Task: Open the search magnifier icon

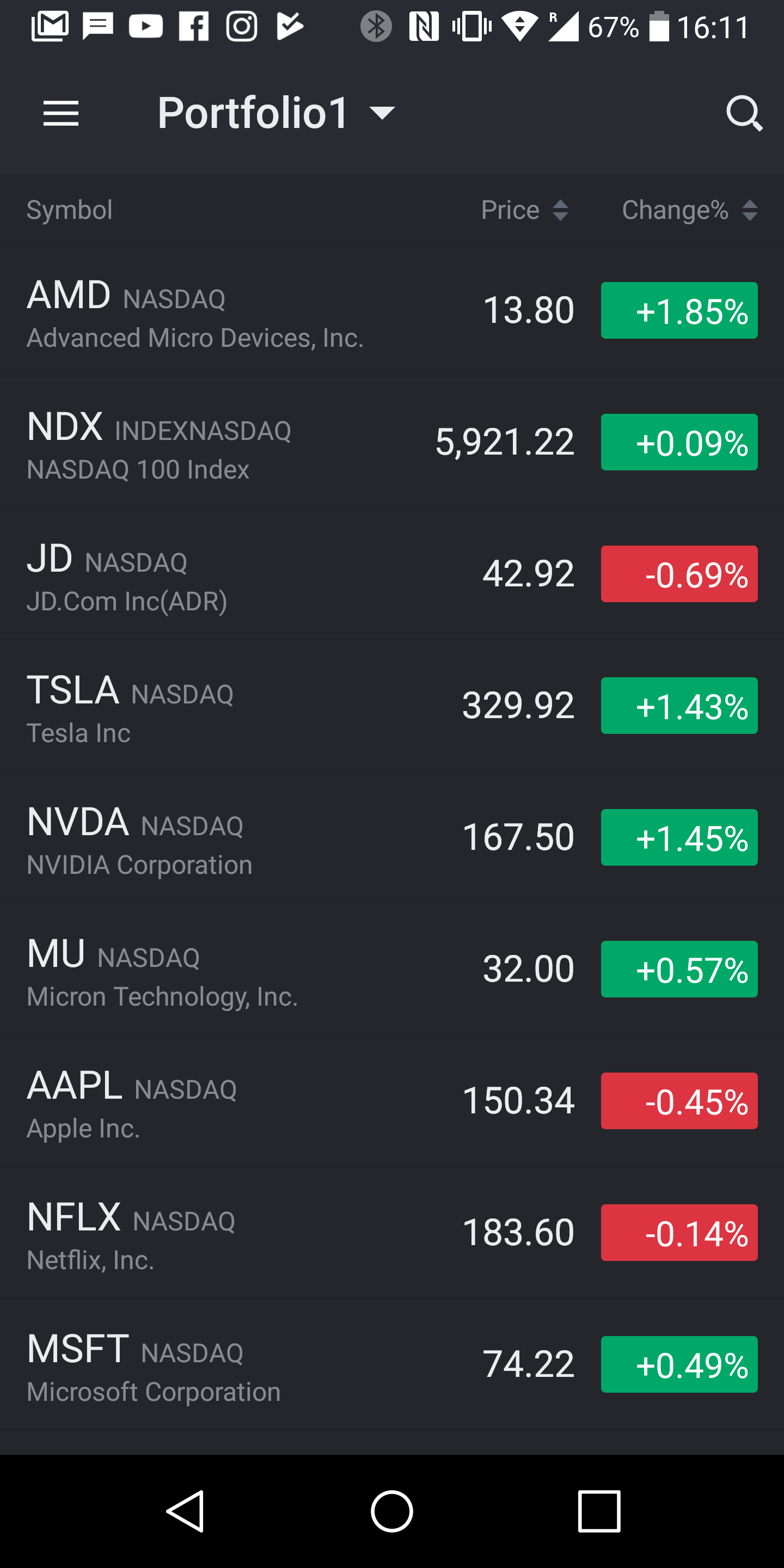Action: click(x=744, y=113)
